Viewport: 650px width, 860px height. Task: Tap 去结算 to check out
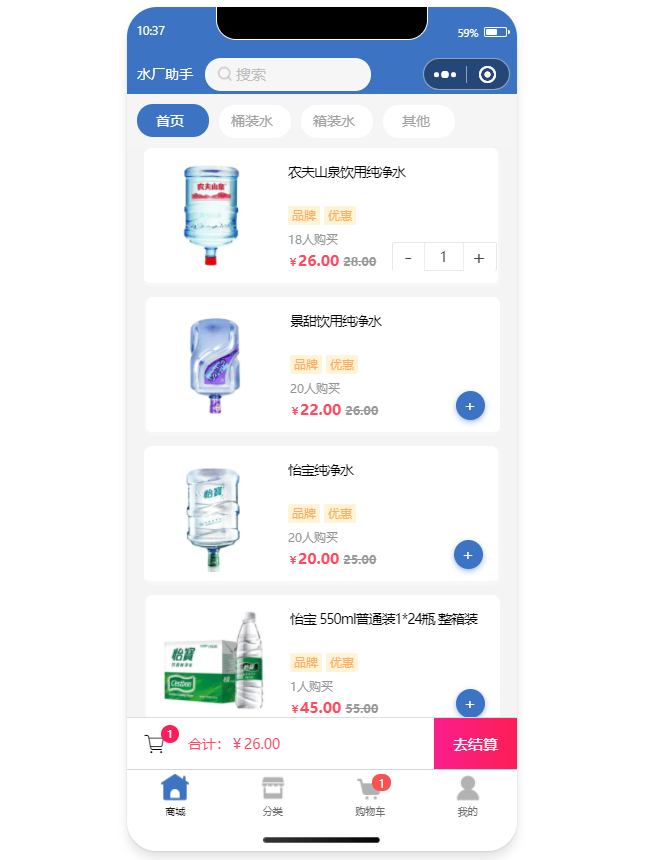[x=475, y=744]
